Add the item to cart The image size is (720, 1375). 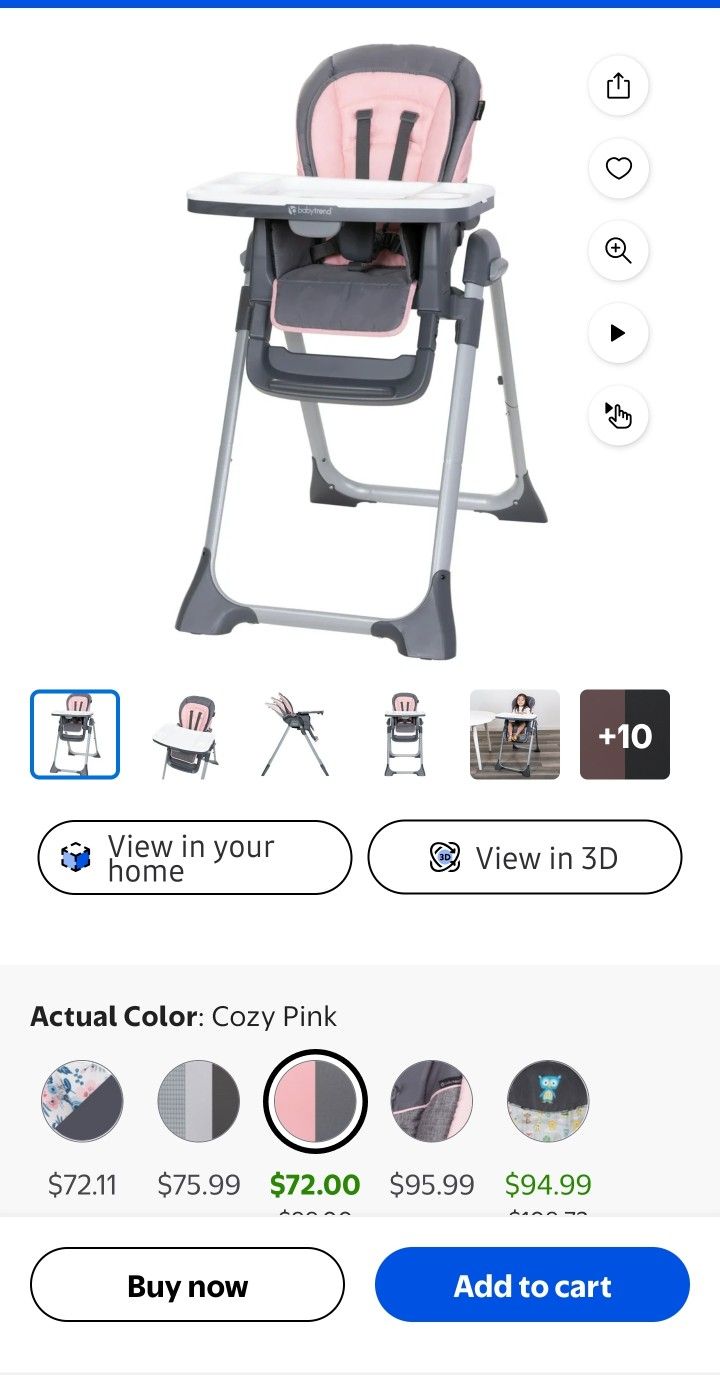pyautogui.click(x=532, y=1286)
